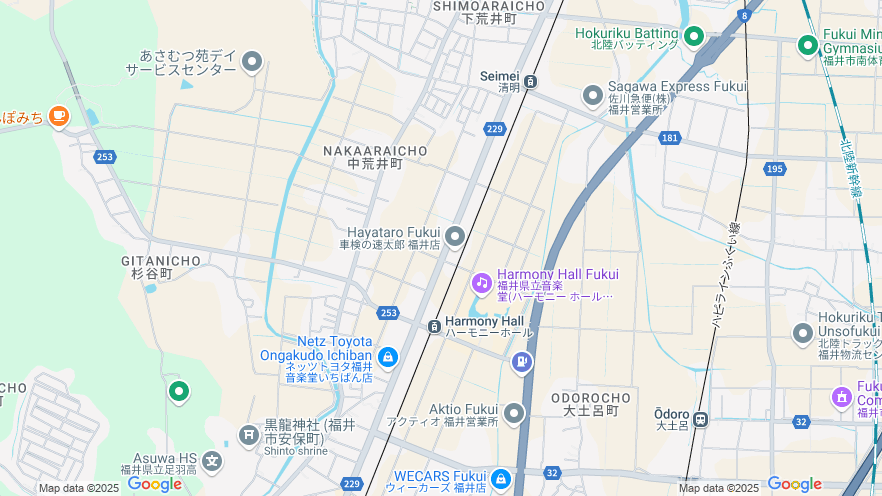Image resolution: width=882 pixels, height=496 pixels.
Task: Open the Hokuriku Batting green marker
Action: [693, 37]
